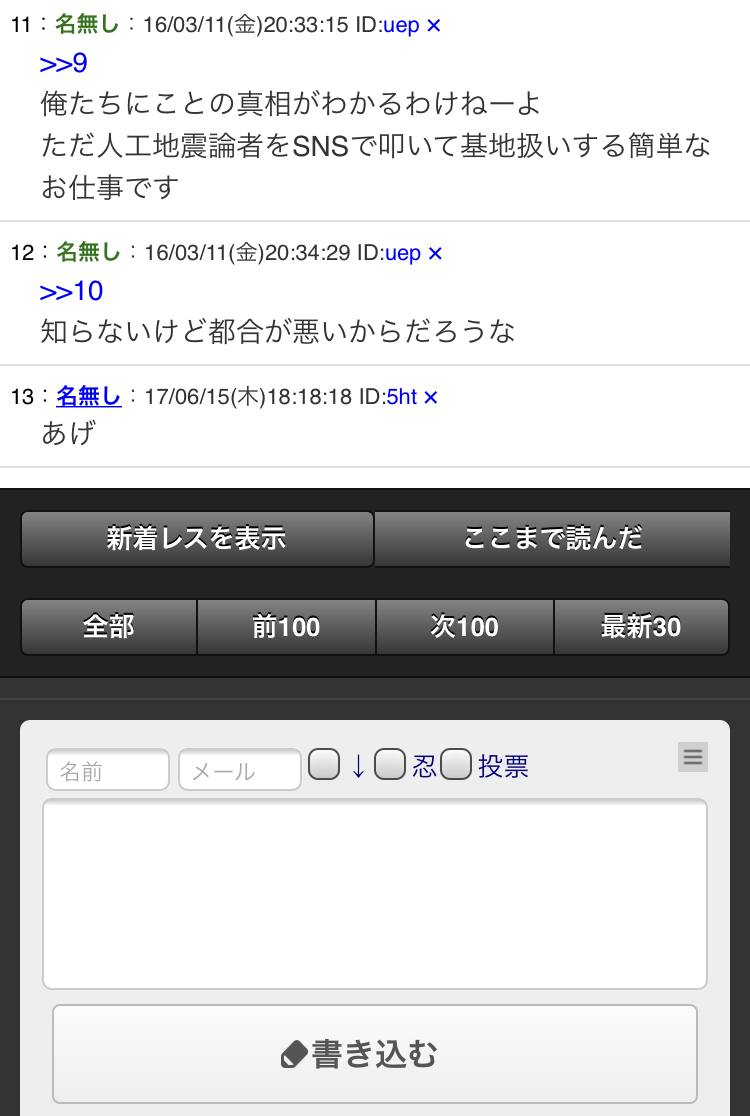This screenshot has height=1116, width=750.
Task: Go to the previous 100 posts (前100)
Action: point(286,627)
